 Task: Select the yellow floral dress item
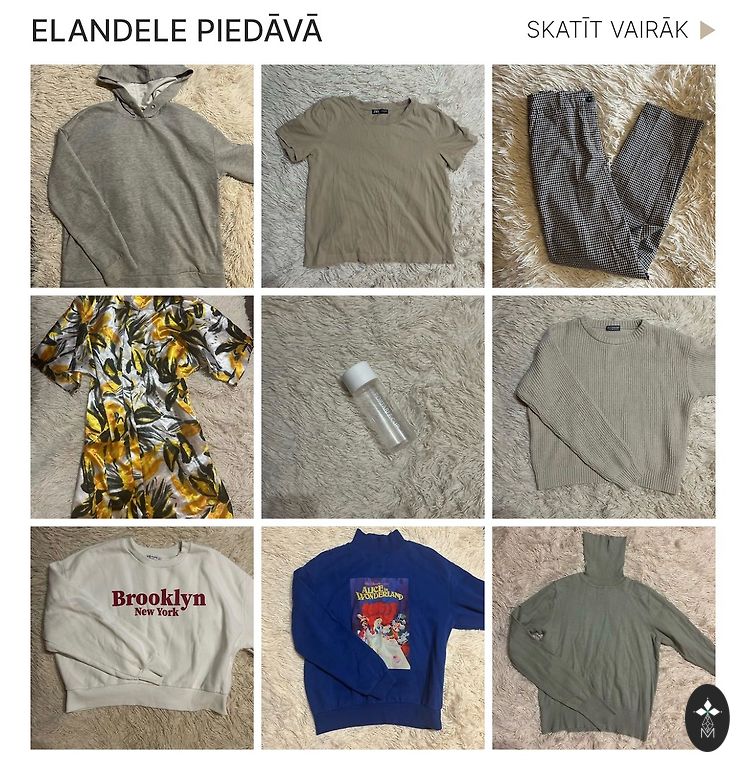coord(142,407)
